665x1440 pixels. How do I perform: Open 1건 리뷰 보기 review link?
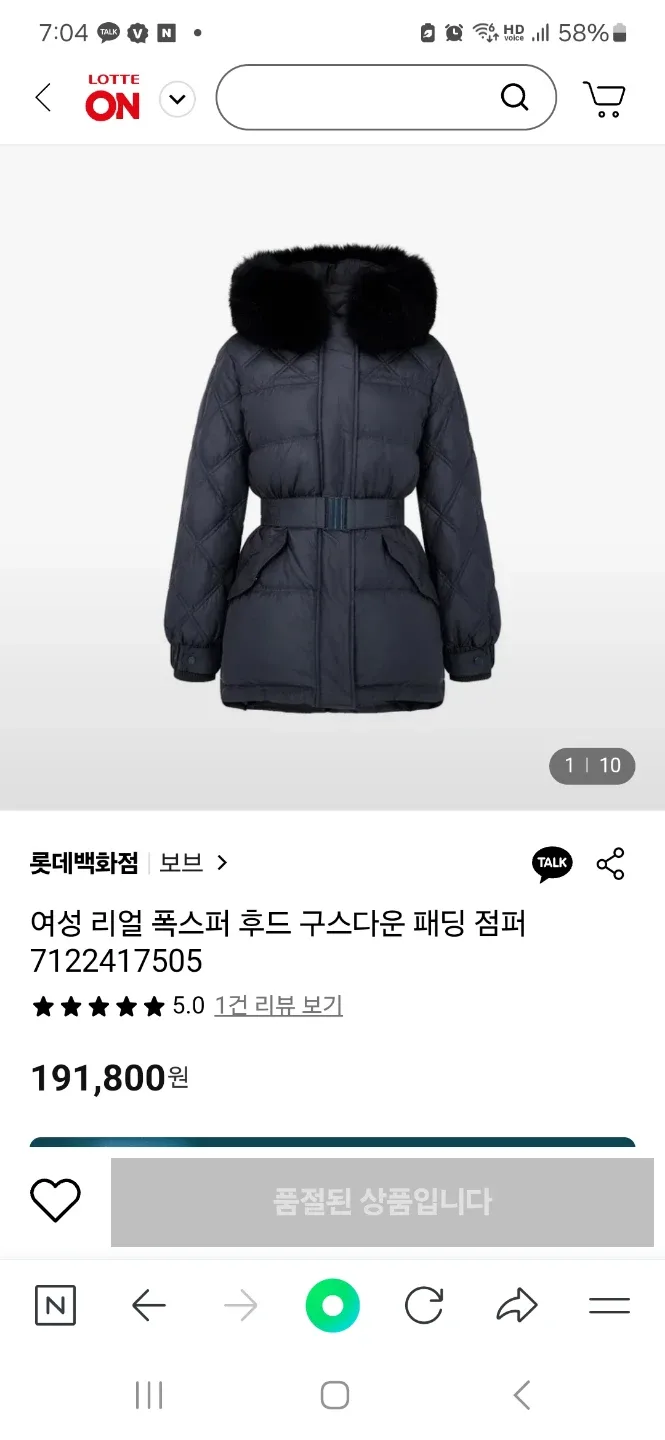click(278, 1006)
